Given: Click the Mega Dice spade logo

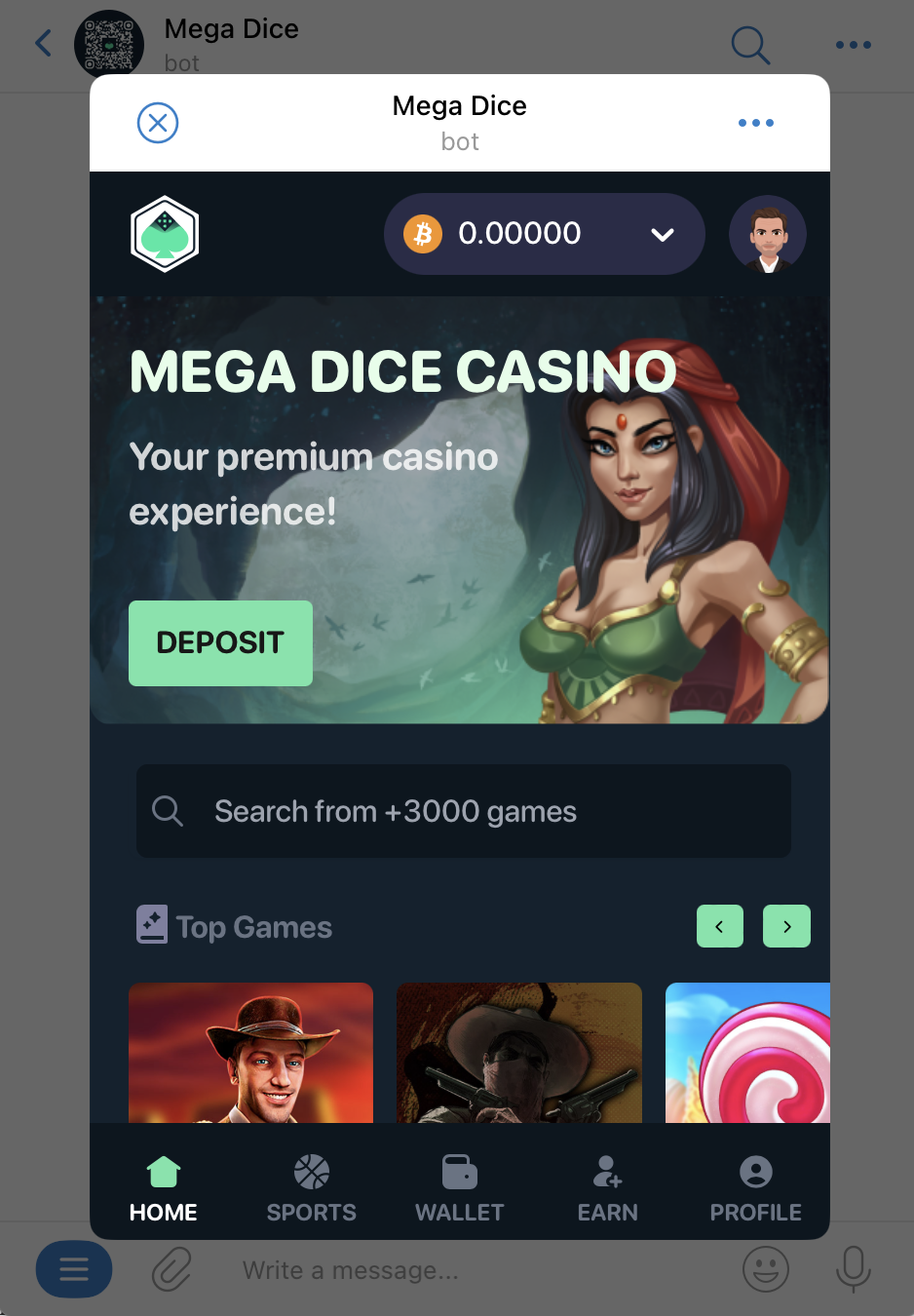Looking at the screenshot, I should [x=164, y=234].
